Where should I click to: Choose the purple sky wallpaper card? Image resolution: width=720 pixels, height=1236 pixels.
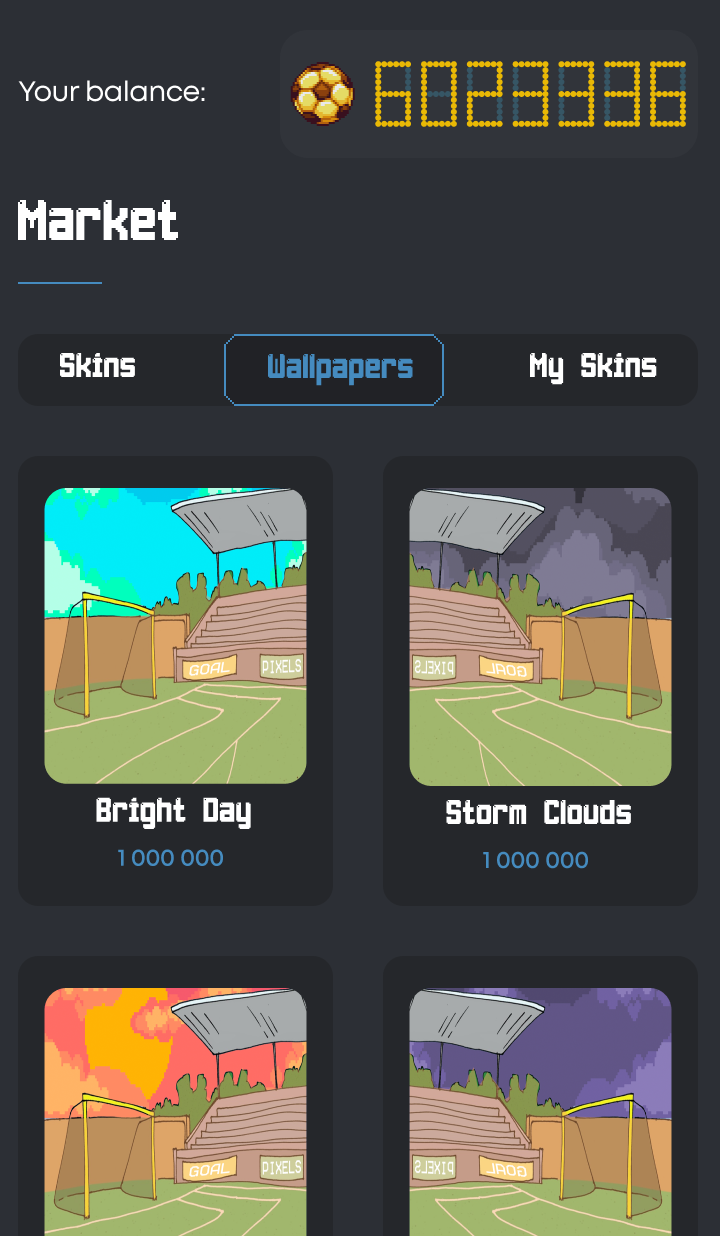[540, 1110]
